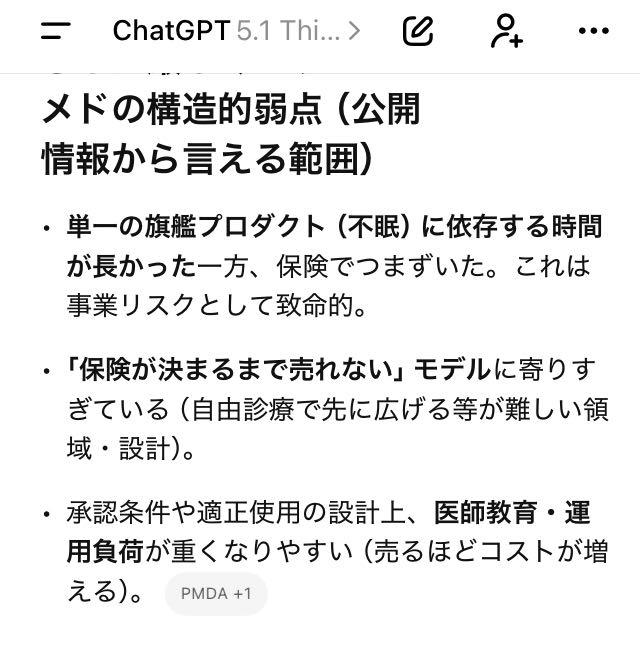Open the three-dot overflow menu
The width and height of the screenshot is (640, 667).
(x=593, y=31)
